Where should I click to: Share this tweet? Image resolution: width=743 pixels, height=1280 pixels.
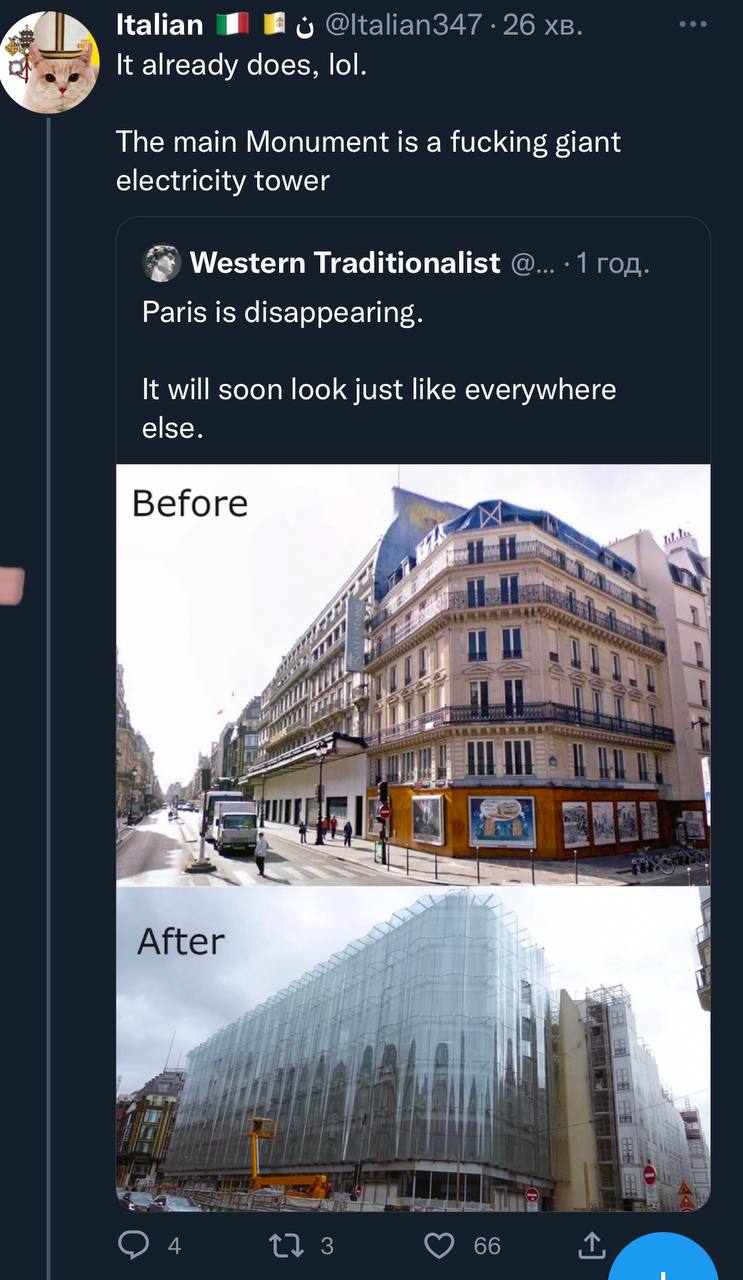pos(591,1244)
